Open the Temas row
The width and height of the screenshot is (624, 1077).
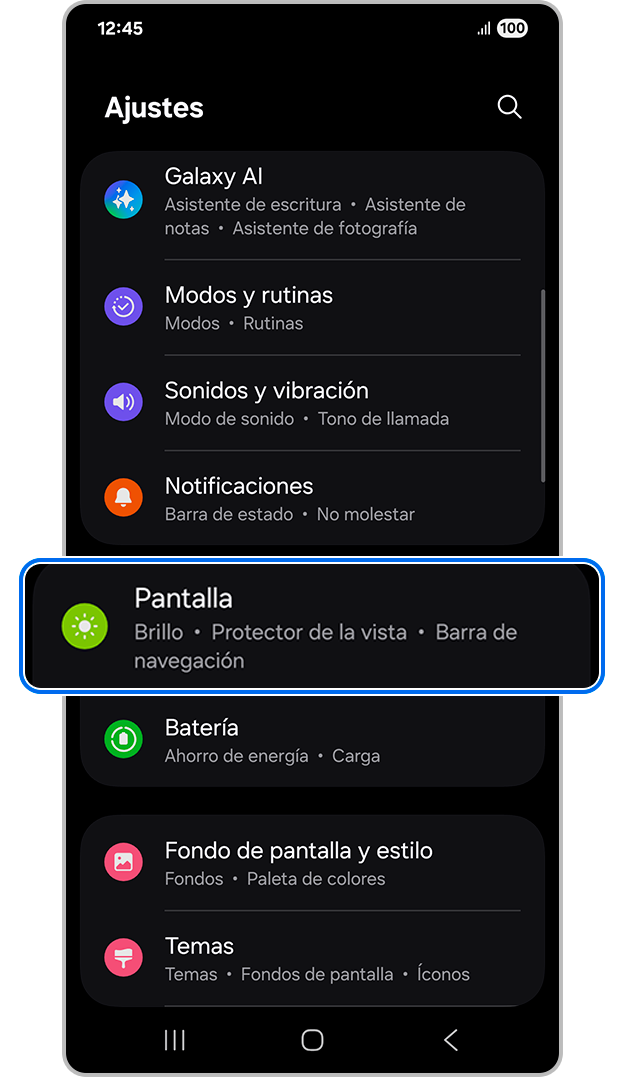coord(312,958)
